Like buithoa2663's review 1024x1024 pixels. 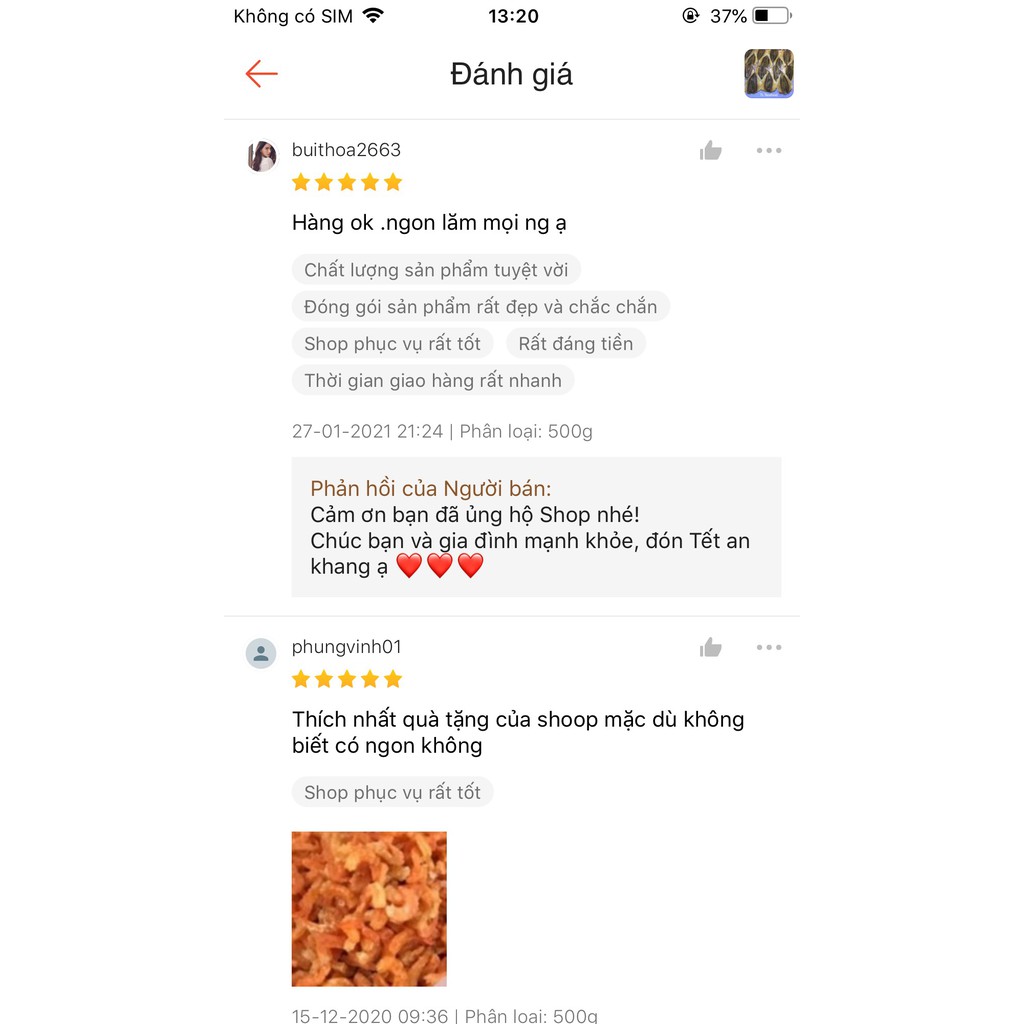[x=711, y=151]
